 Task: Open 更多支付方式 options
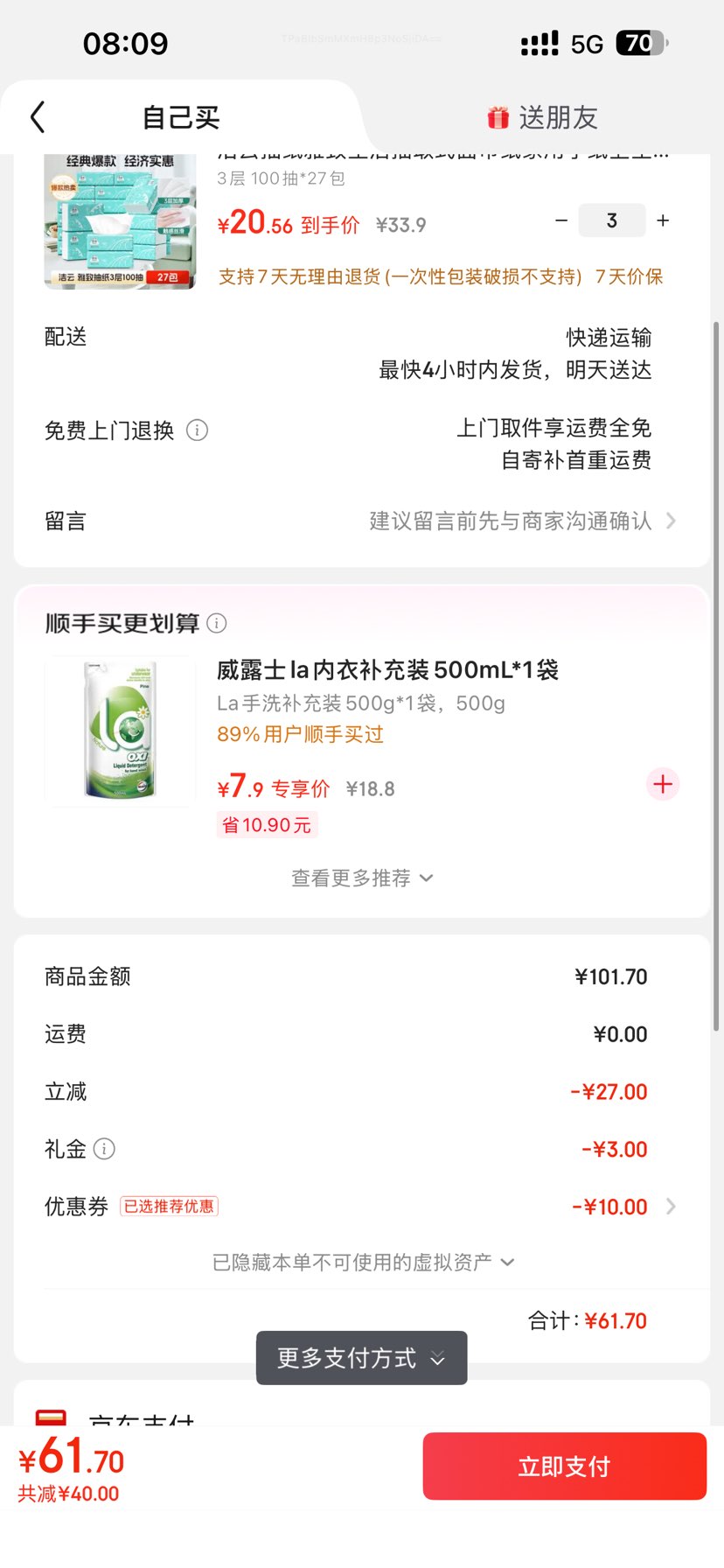pyautogui.click(x=360, y=1357)
